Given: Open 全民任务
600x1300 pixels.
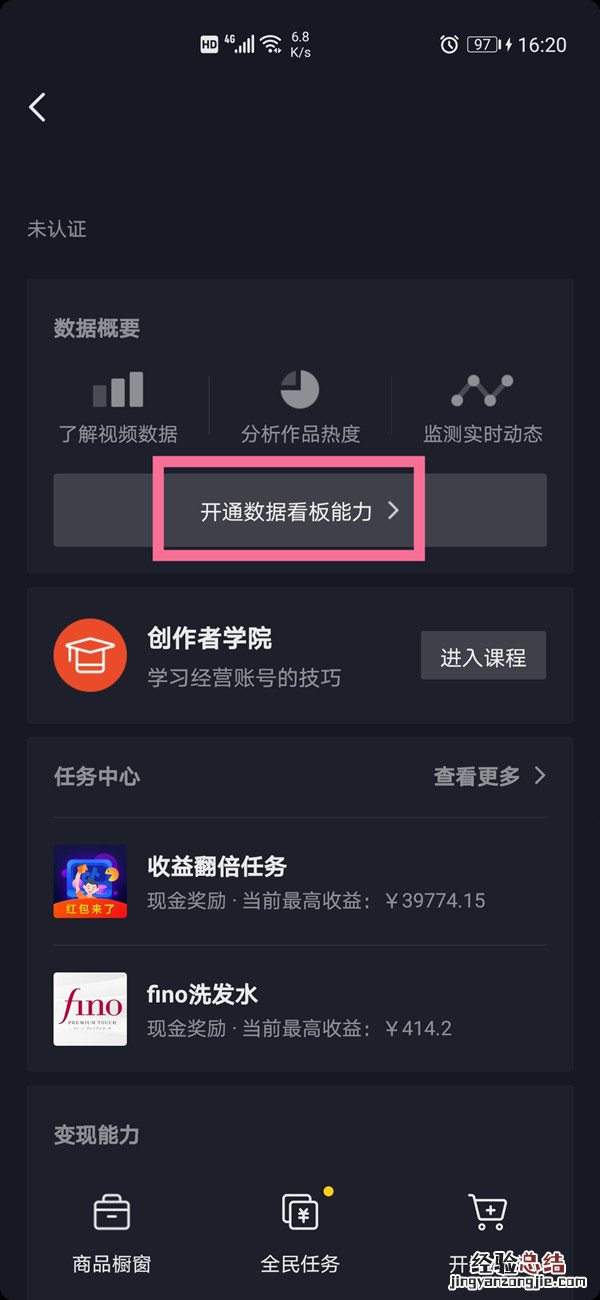Looking at the screenshot, I should point(300,1233).
